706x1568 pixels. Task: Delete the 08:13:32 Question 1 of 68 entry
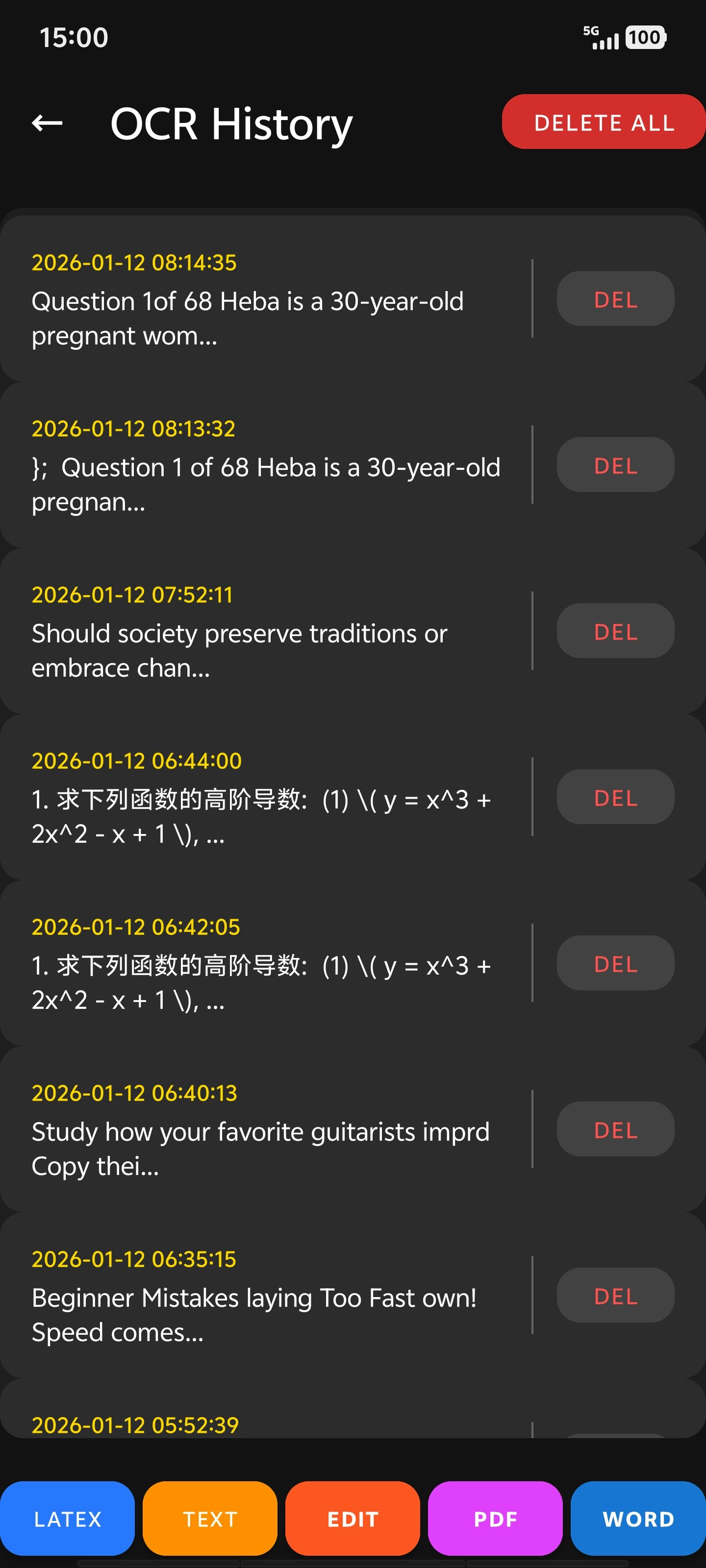(615, 465)
